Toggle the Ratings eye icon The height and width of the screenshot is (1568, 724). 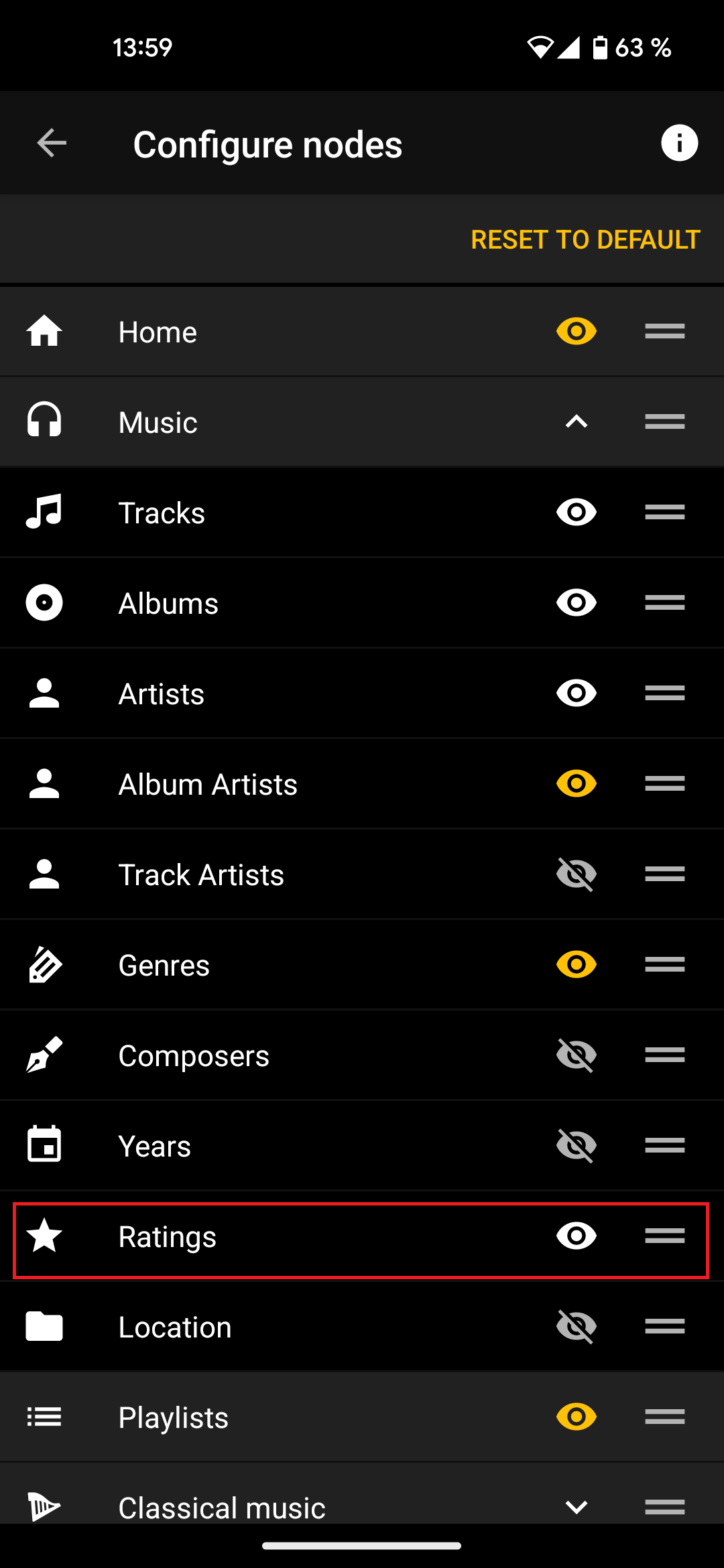tap(577, 1236)
